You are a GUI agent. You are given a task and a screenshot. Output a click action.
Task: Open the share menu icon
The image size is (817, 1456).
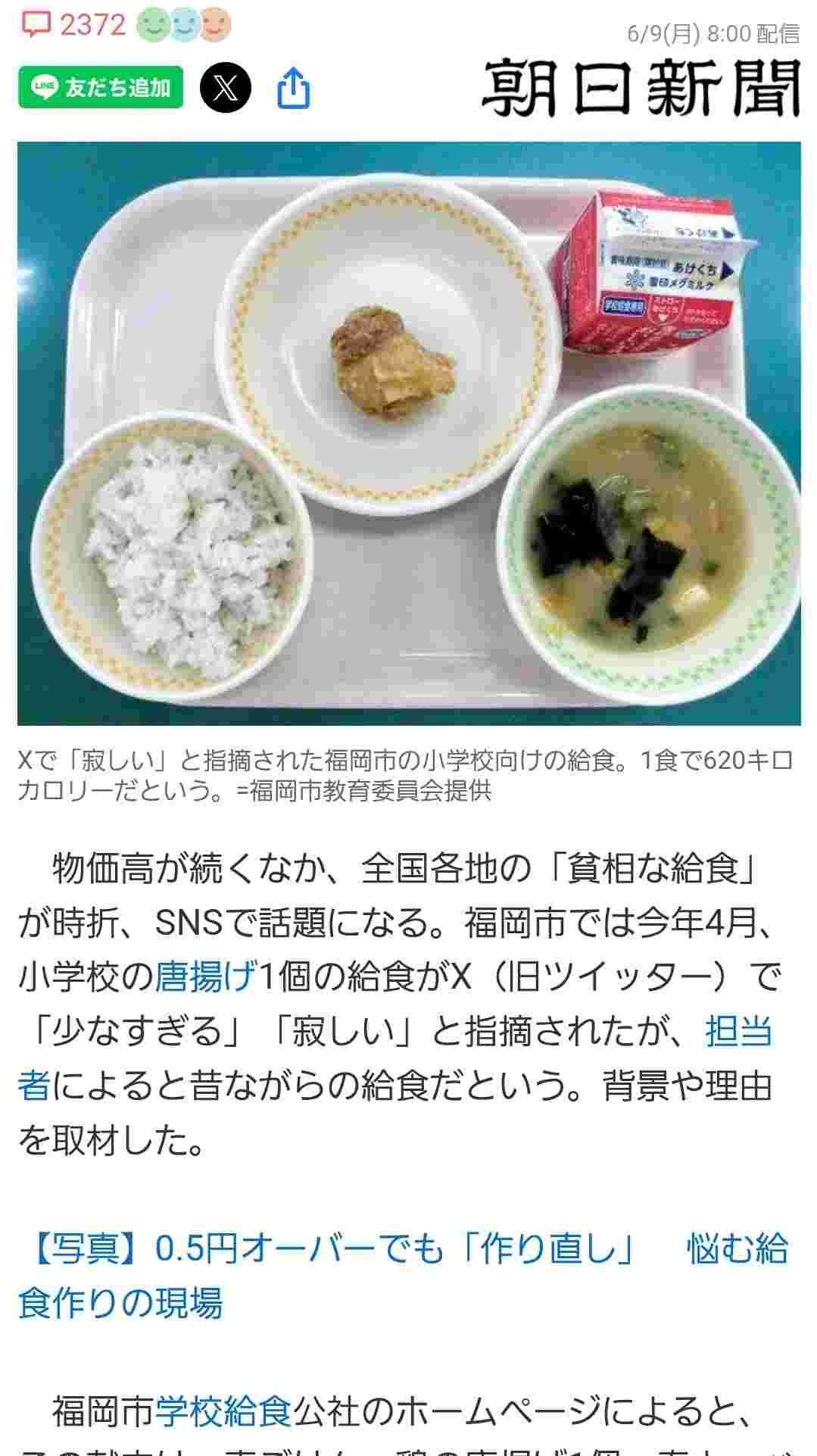click(294, 88)
